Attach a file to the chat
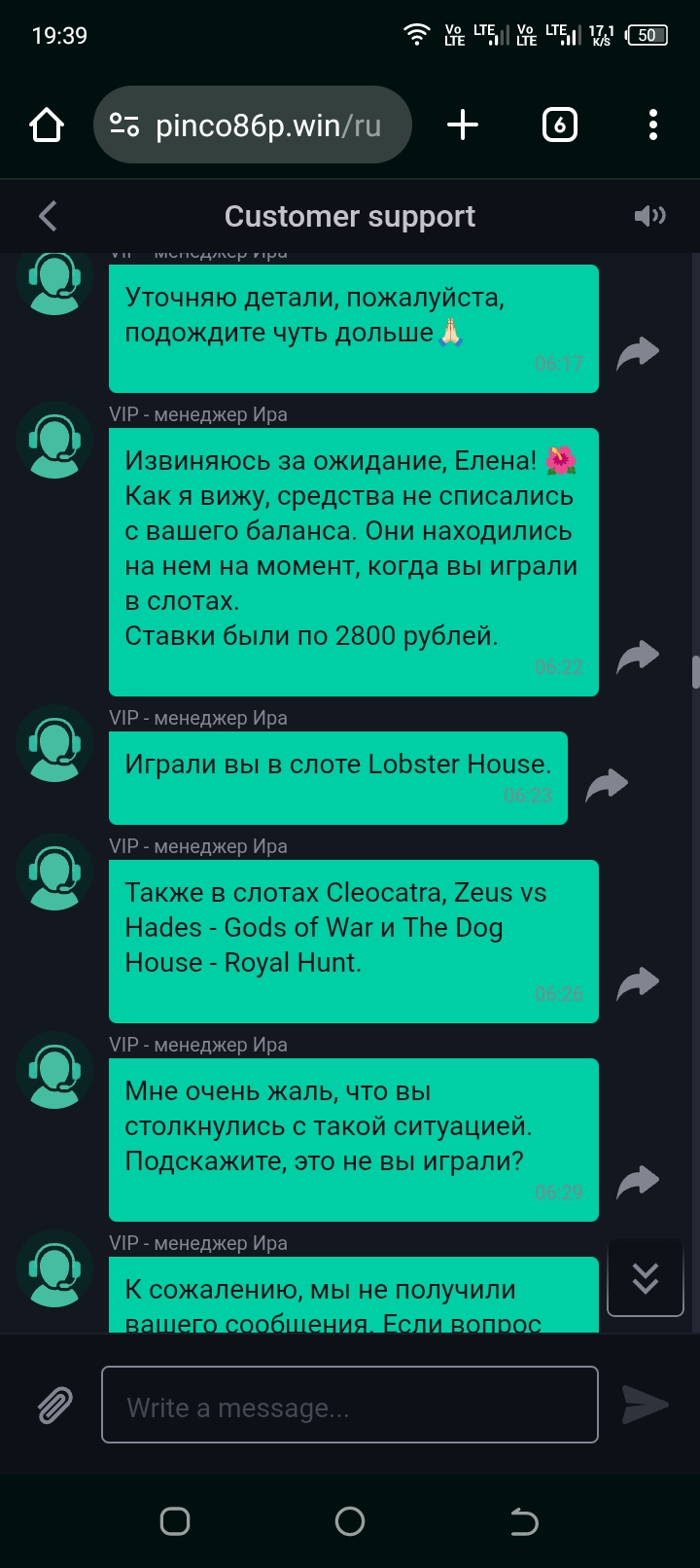The image size is (700, 1568). click(54, 1405)
